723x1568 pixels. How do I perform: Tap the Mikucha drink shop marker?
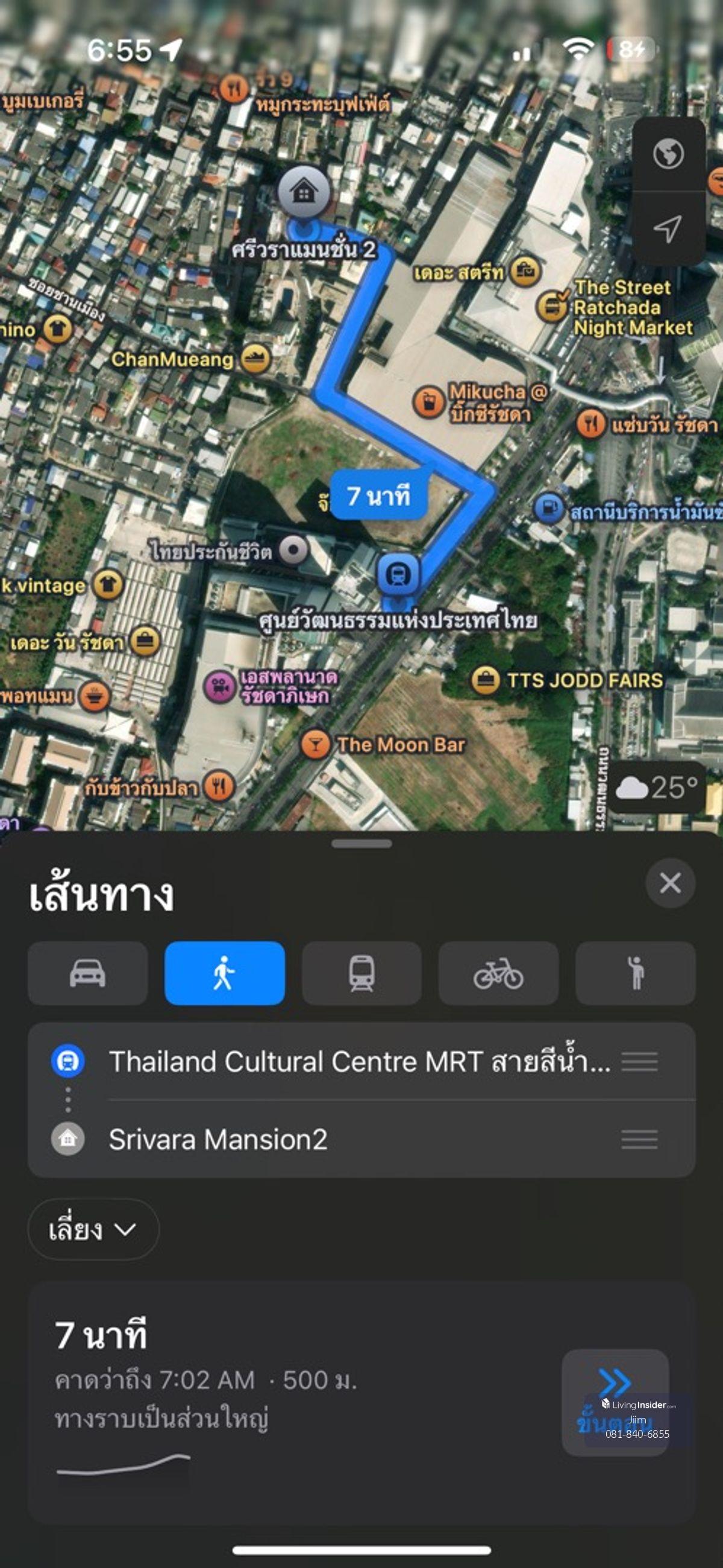(x=428, y=402)
